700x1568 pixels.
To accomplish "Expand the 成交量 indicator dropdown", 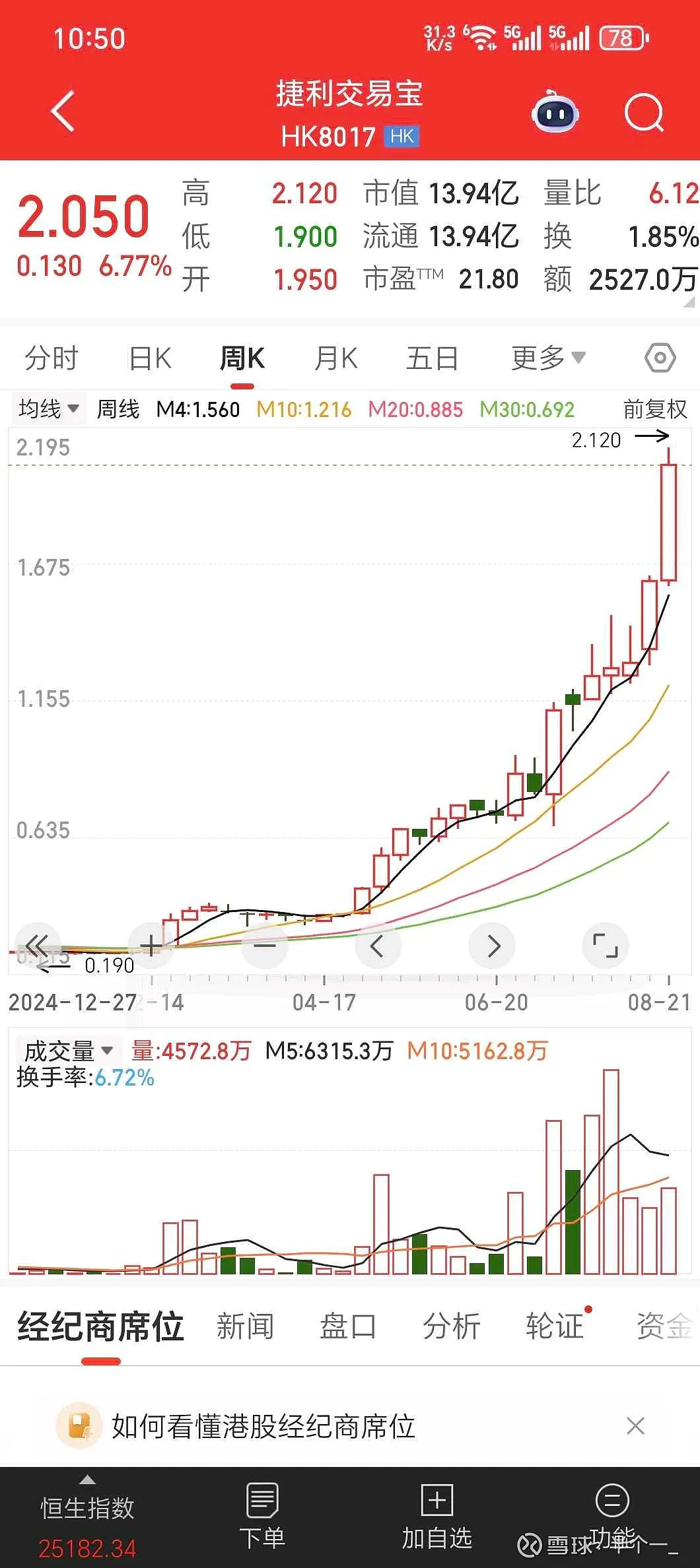I will coord(69,1050).
